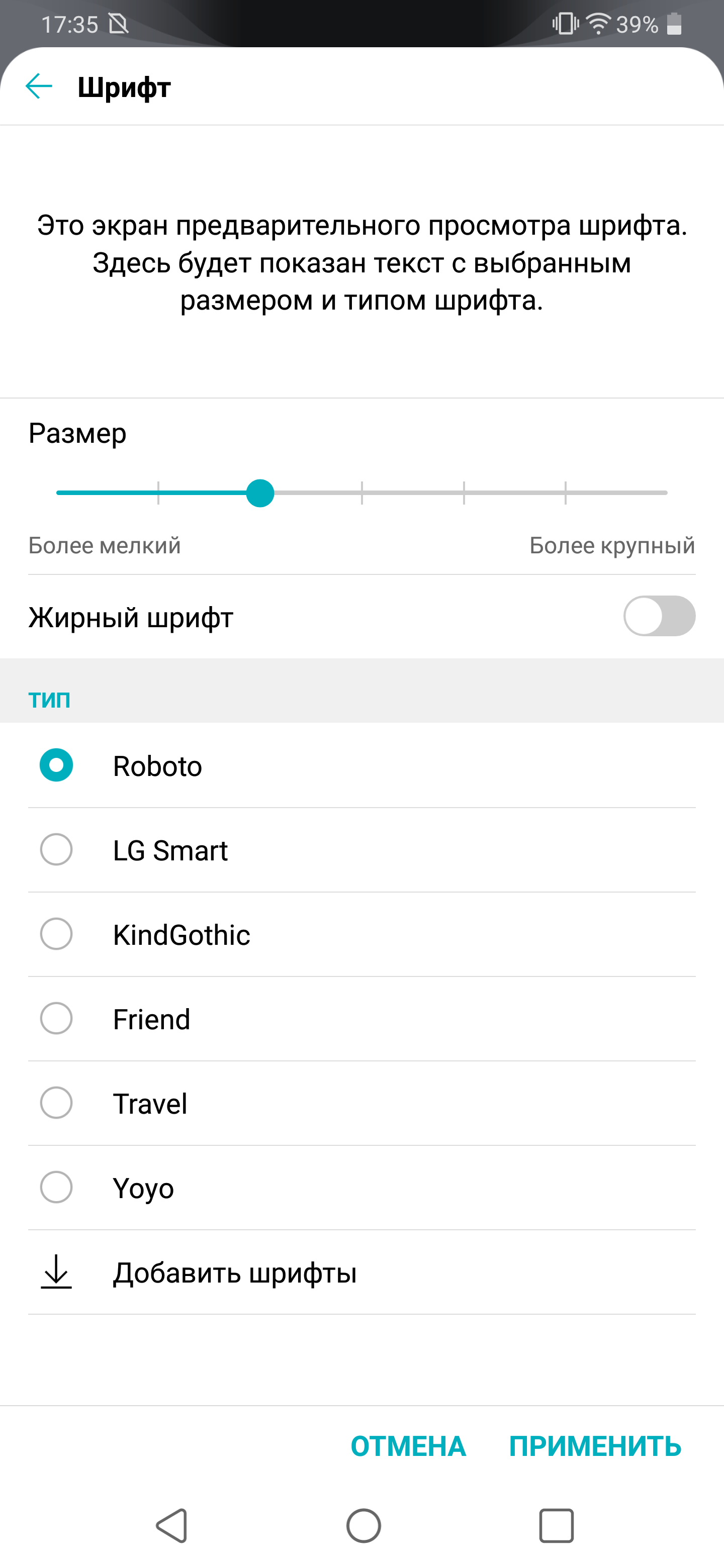Select the Friend font type
This screenshot has width=724, height=1568.
coord(361,1019)
